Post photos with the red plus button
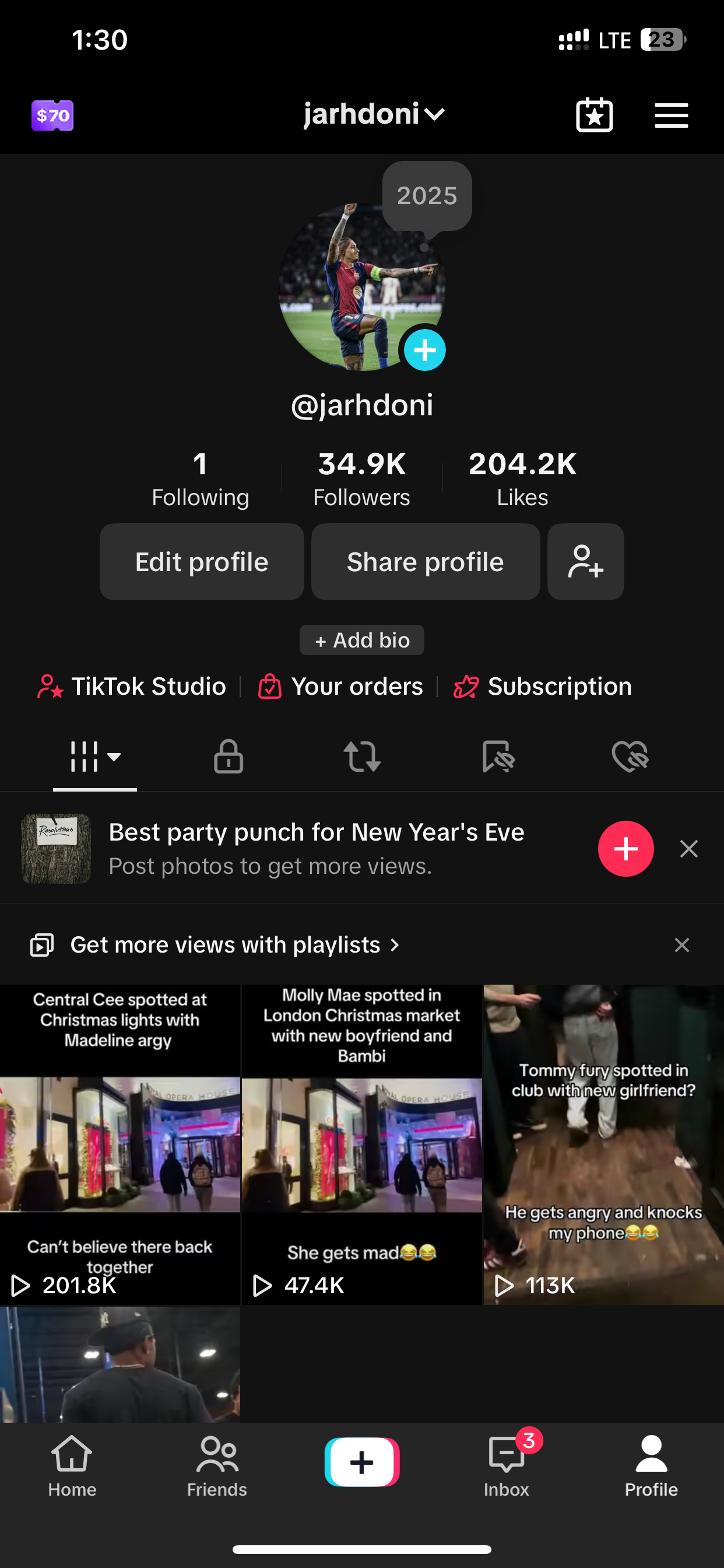724x1568 pixels. point(625,849)
